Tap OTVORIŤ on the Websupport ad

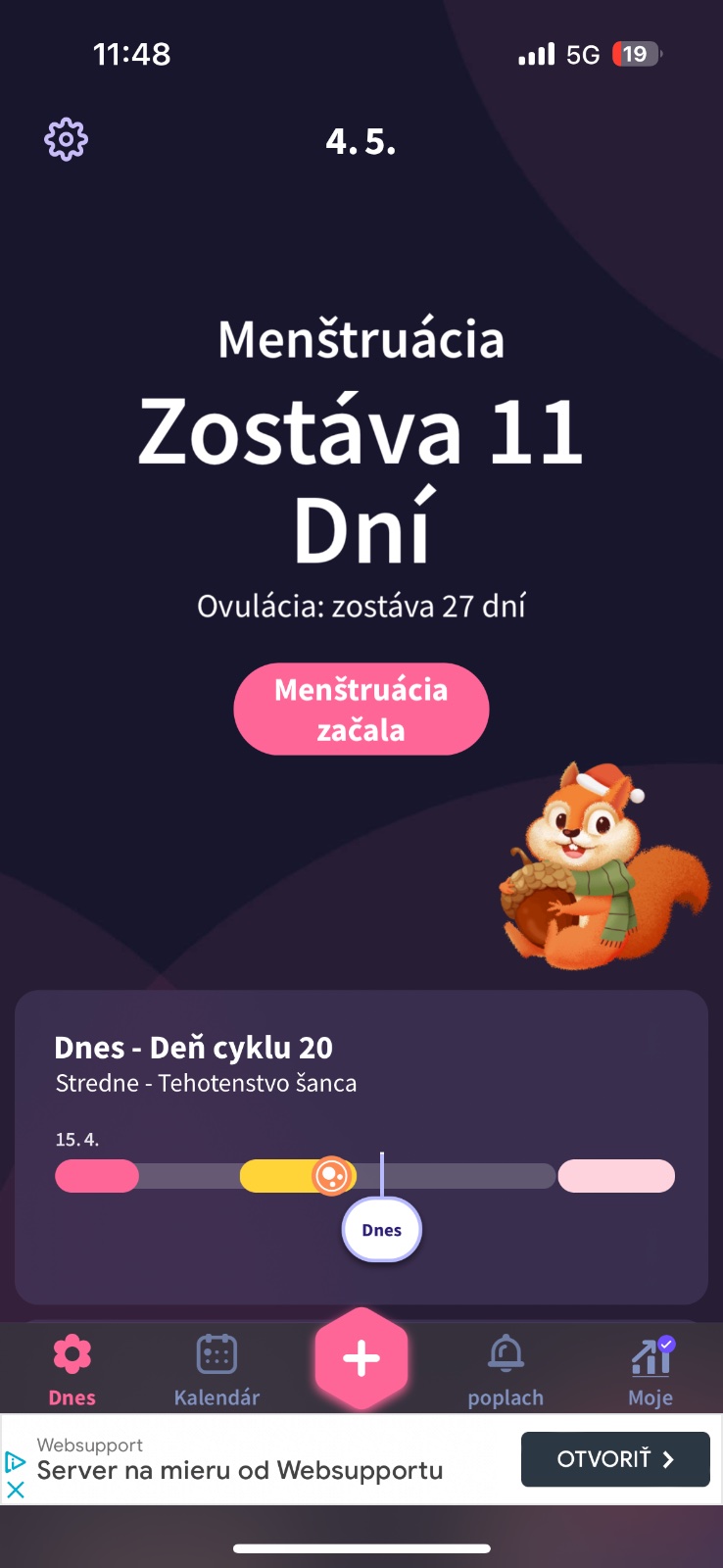[x=614, y=1459]
